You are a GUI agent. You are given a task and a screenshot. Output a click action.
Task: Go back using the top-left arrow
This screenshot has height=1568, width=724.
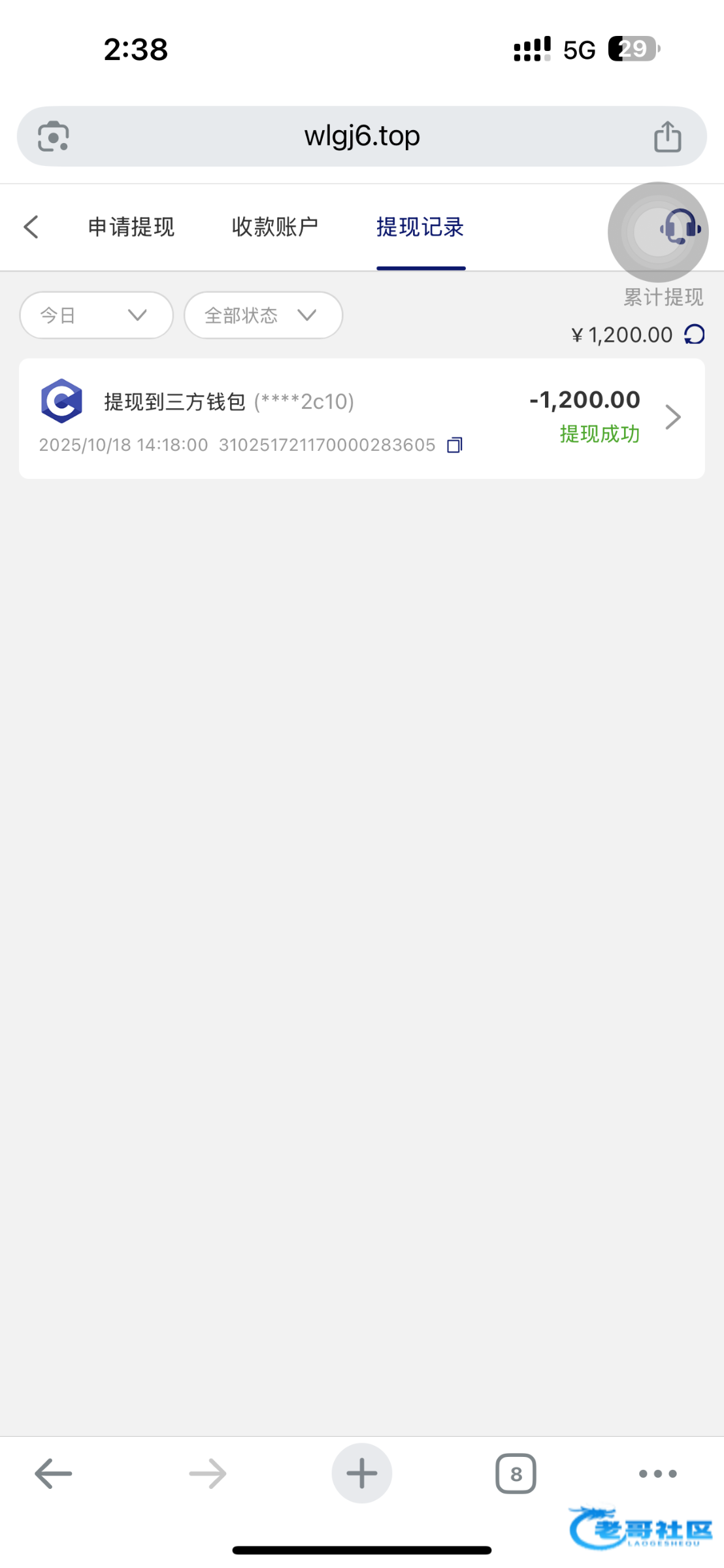(x=31, y=227)
